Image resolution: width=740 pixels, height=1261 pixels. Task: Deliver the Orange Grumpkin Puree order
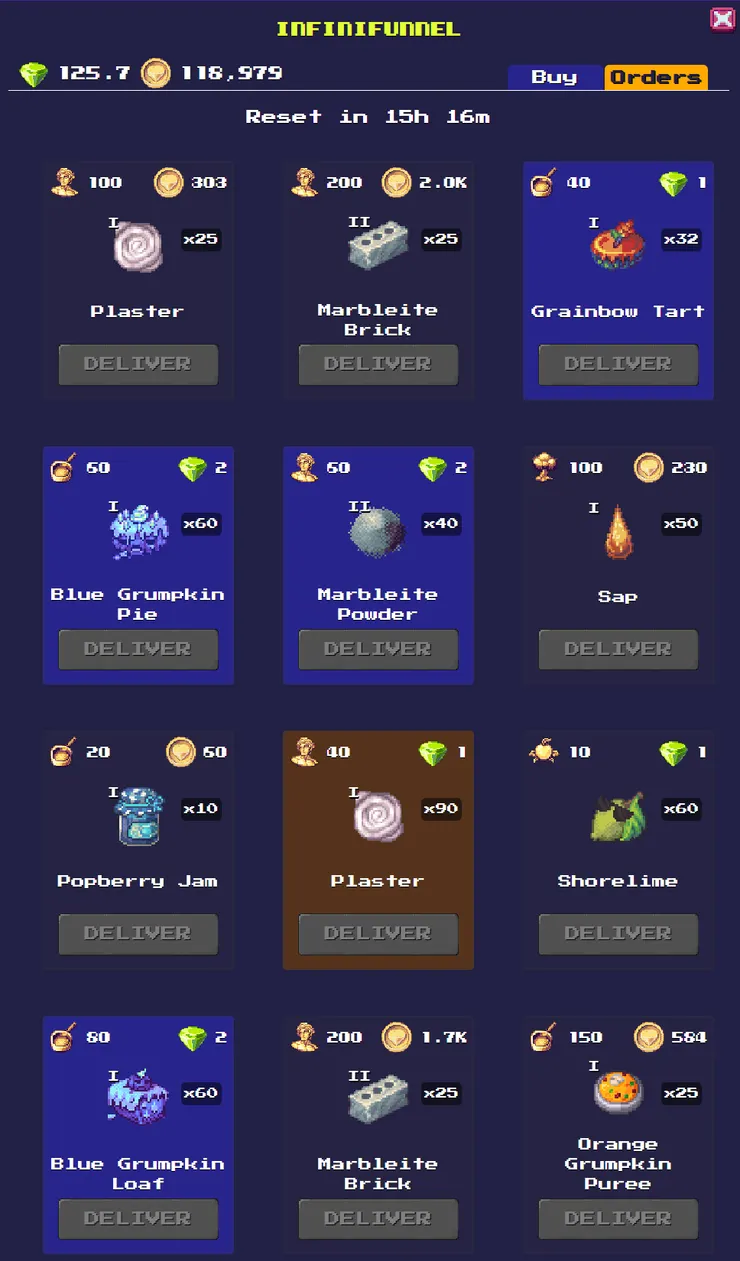[x=618, y=1218]
